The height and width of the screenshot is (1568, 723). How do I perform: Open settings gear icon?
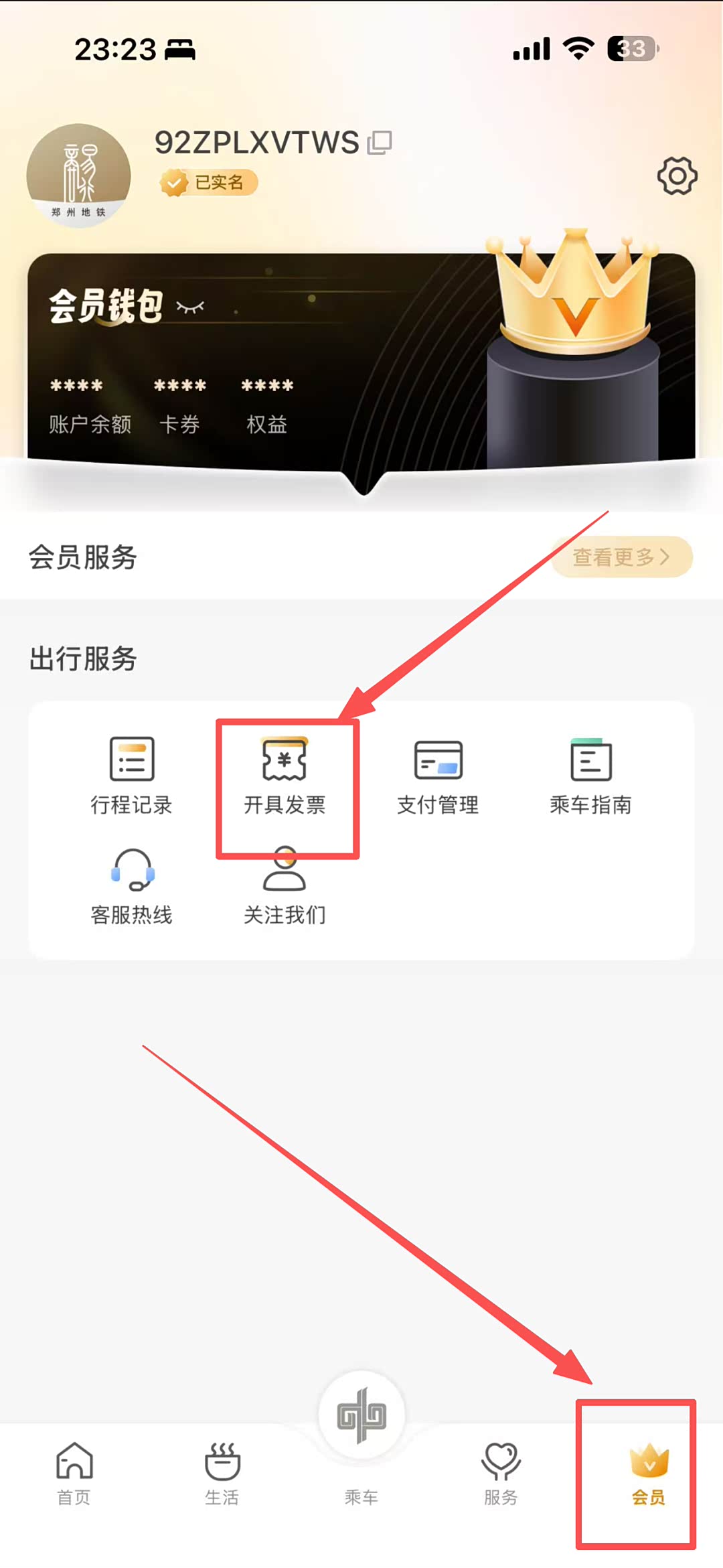[677, 176]
